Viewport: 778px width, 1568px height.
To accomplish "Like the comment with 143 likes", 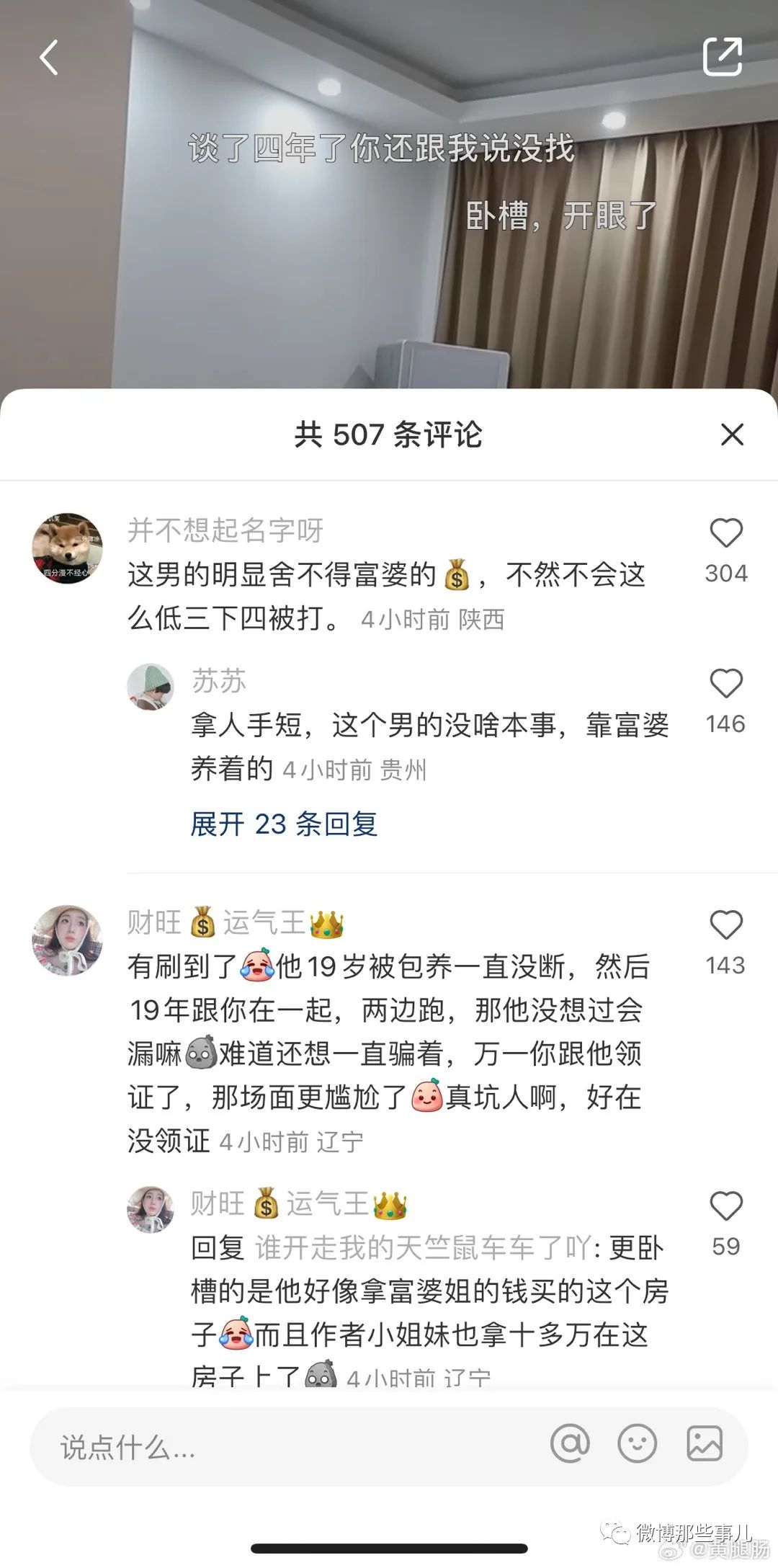I will pyautogui.click(x=726, y=925).
